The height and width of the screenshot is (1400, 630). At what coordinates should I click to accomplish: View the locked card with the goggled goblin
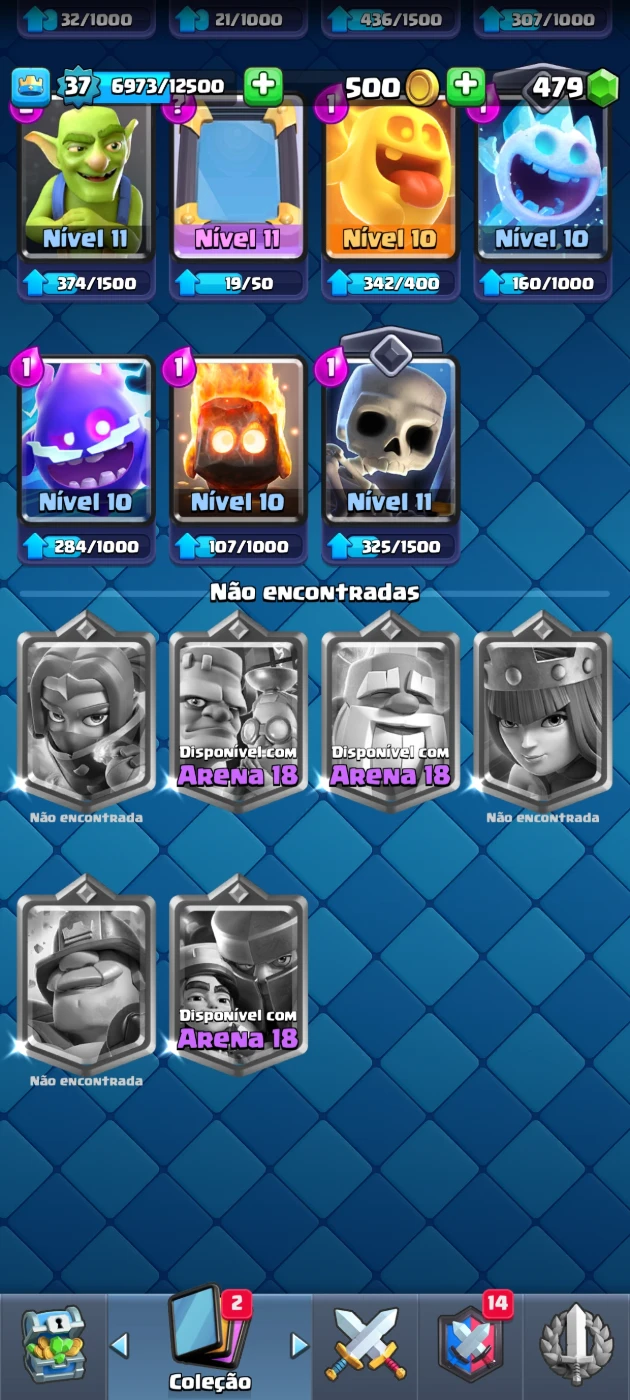tap(238, 715)
